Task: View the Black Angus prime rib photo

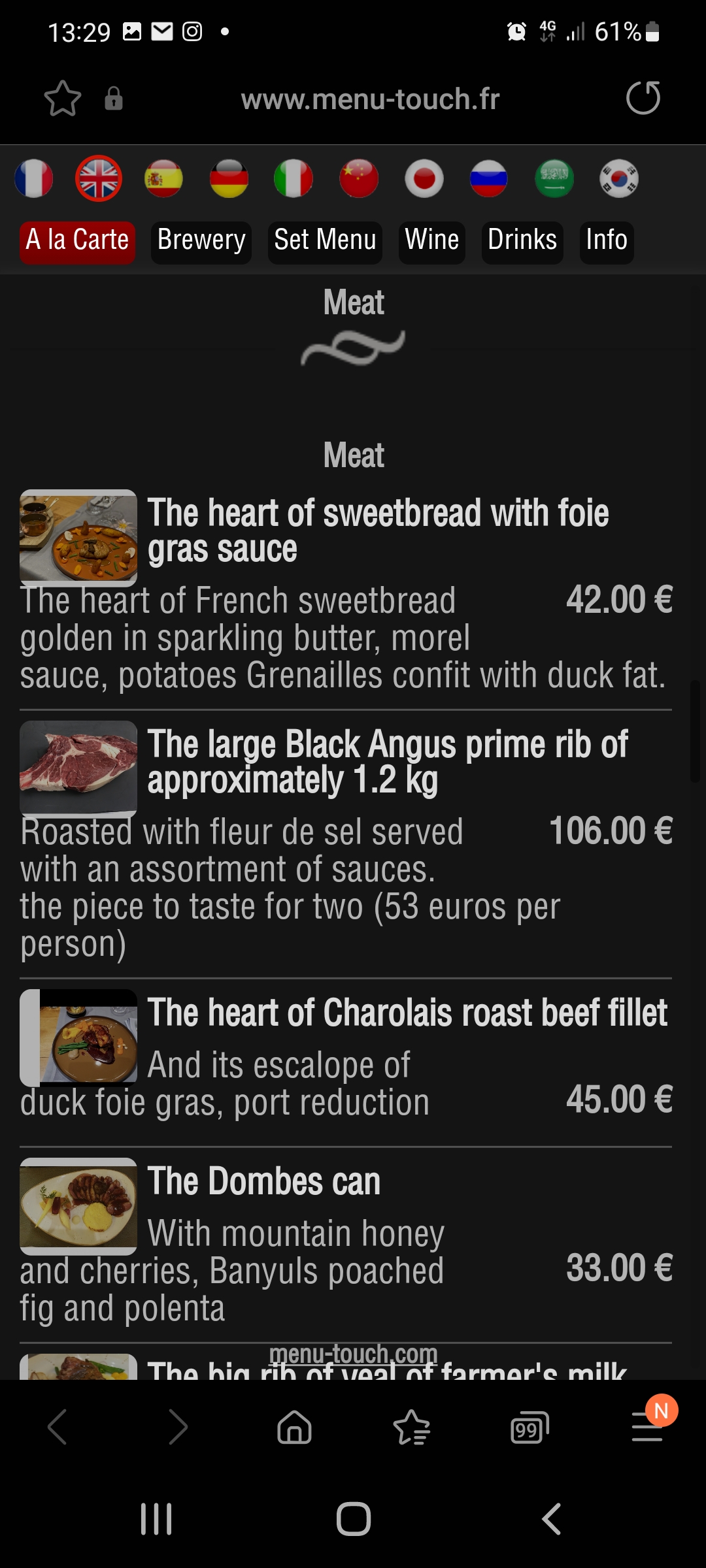Action: [x=78, y=768]
